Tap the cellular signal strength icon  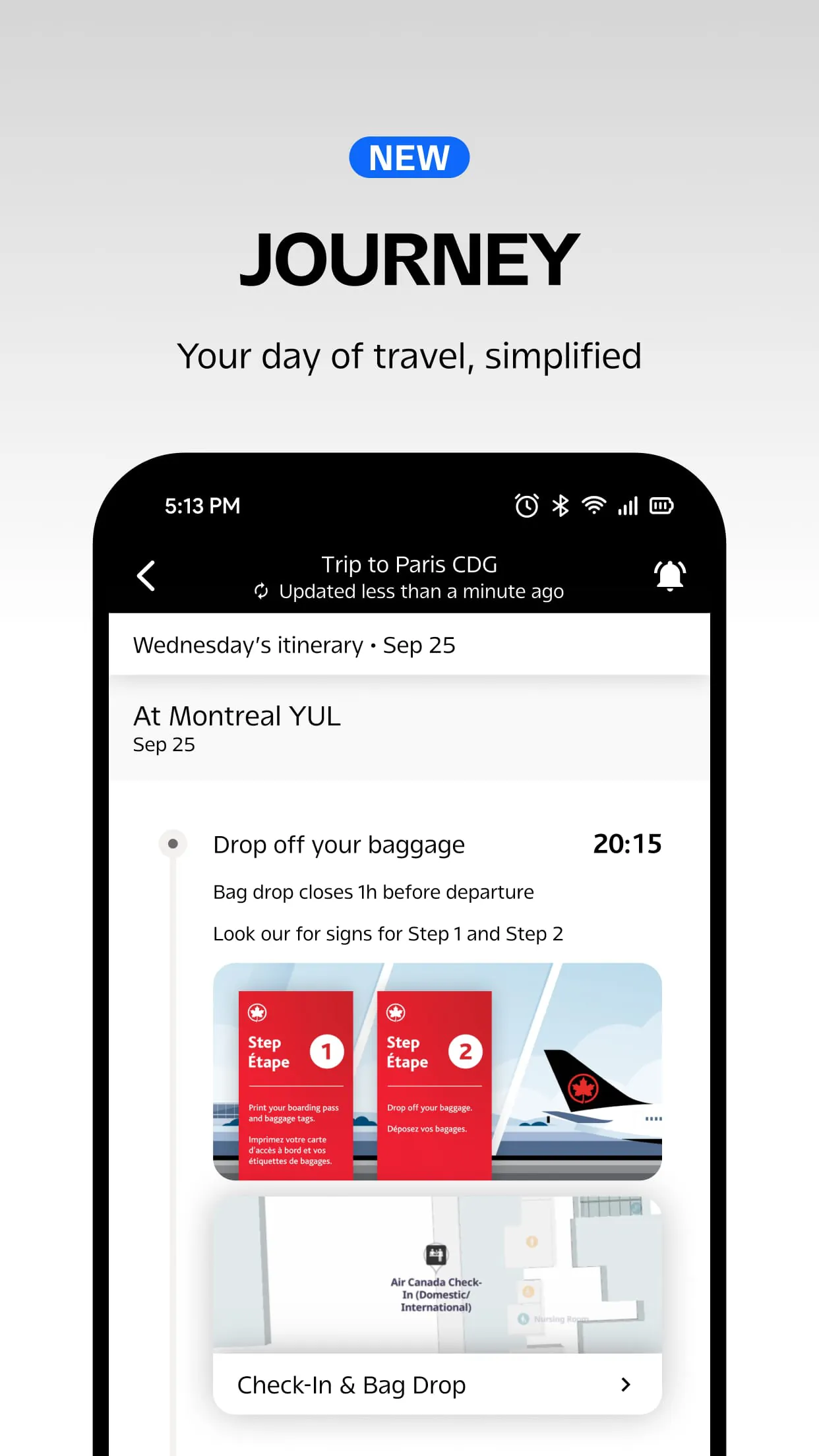coord(627,505)
